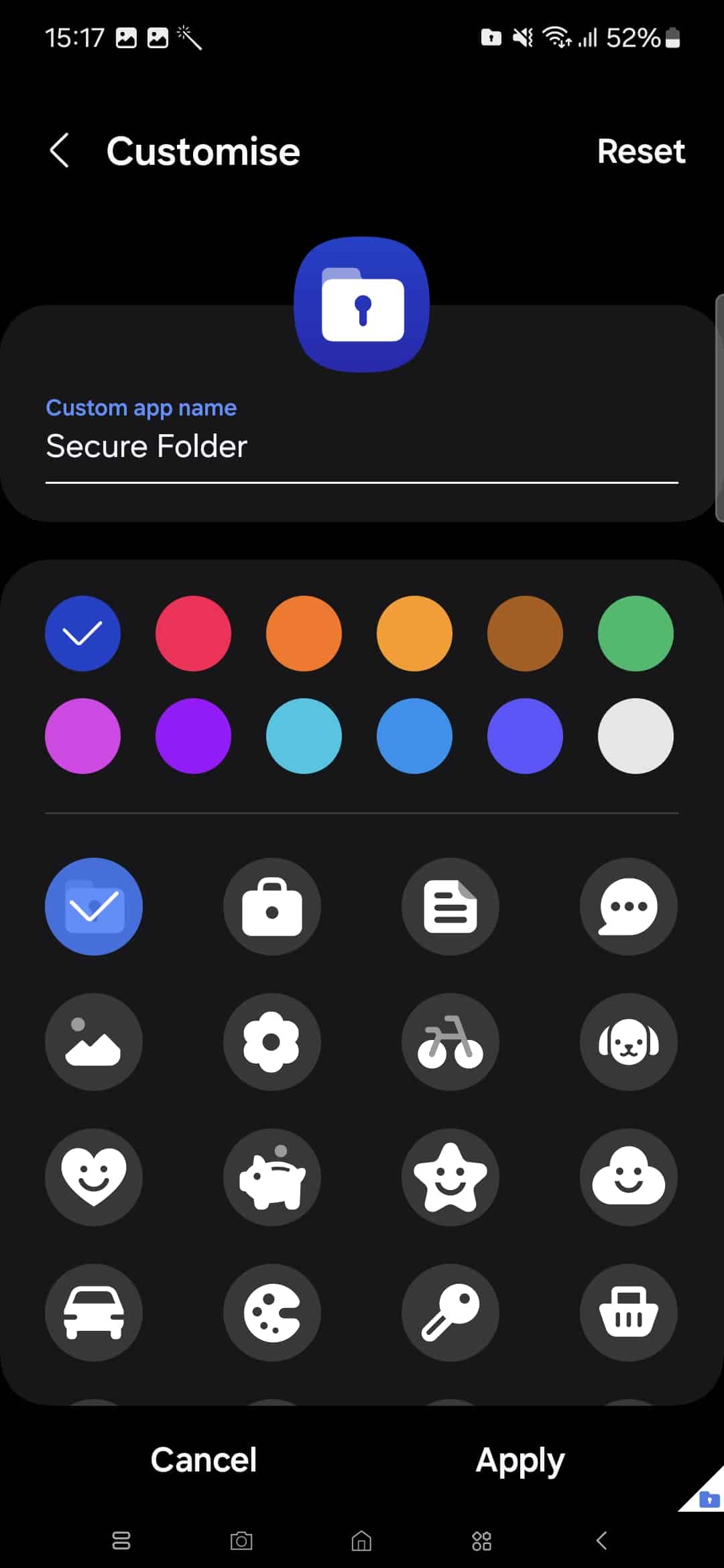Go to the home screen

pyautogui.click(x=361, y=1541)
